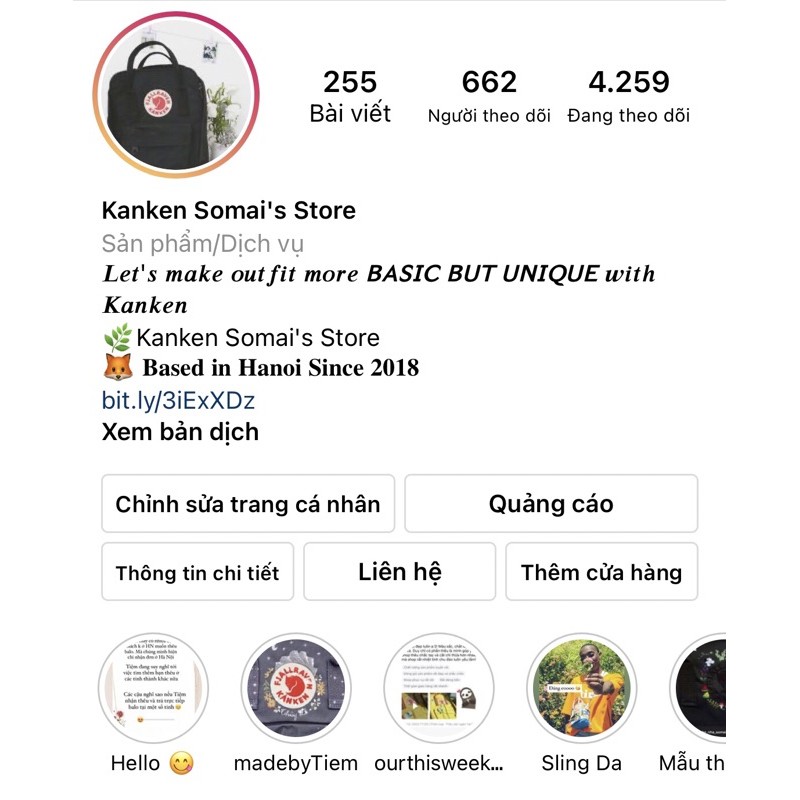Select Thêm cửa hàng

click(x=601, y=573)
